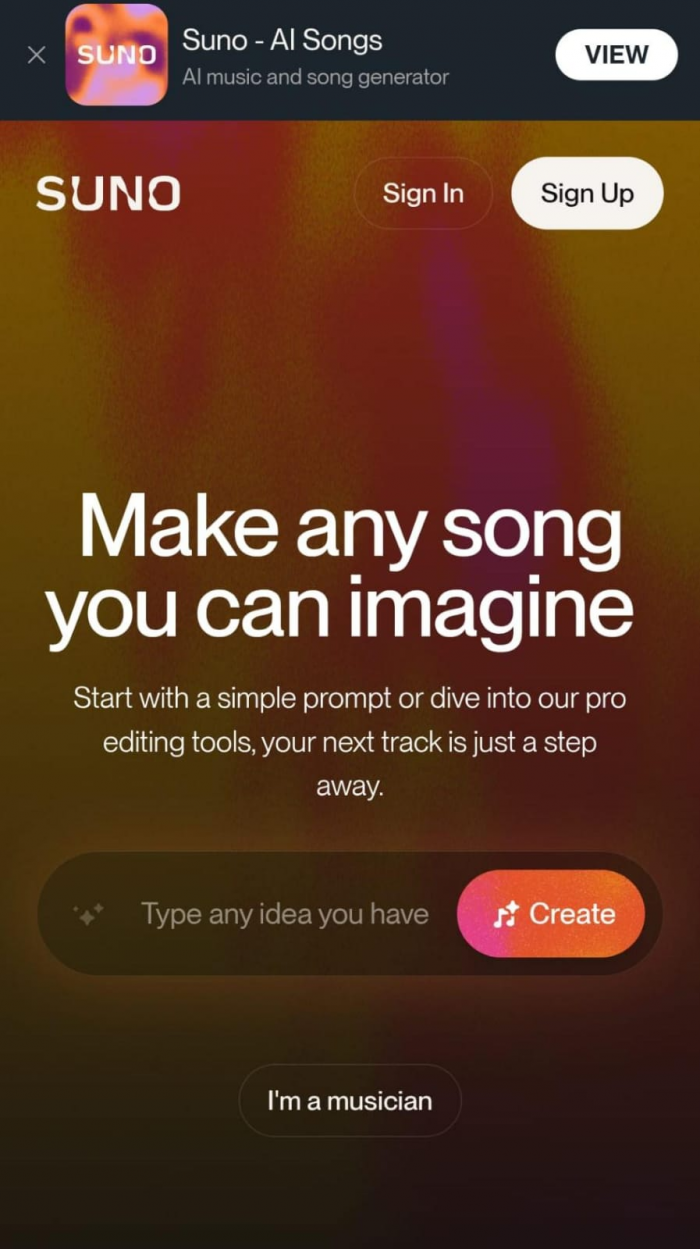Viewport: 700px width, 1249px height.
Task: Tap the Create button
Action: click(551, 914)
